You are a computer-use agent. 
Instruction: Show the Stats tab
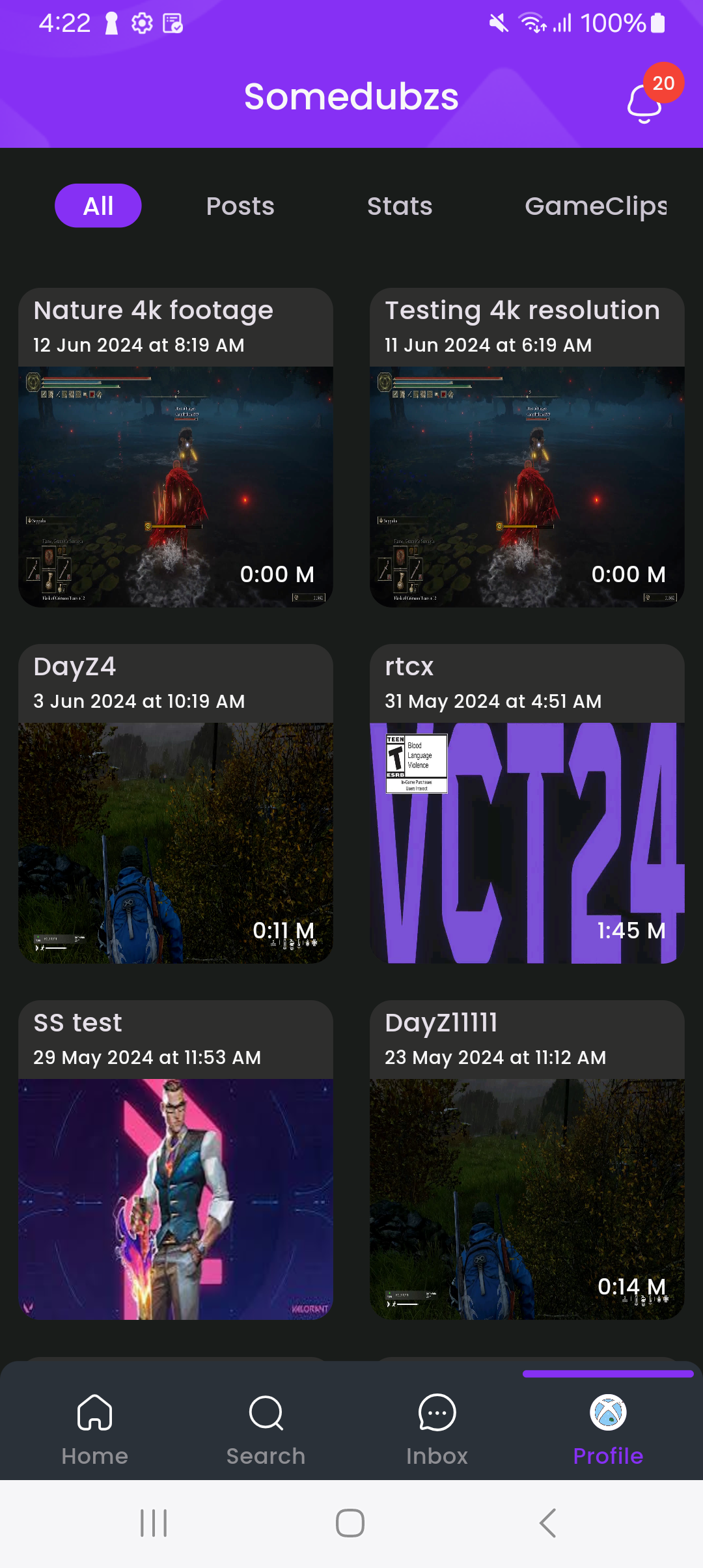tap(400, 206)
